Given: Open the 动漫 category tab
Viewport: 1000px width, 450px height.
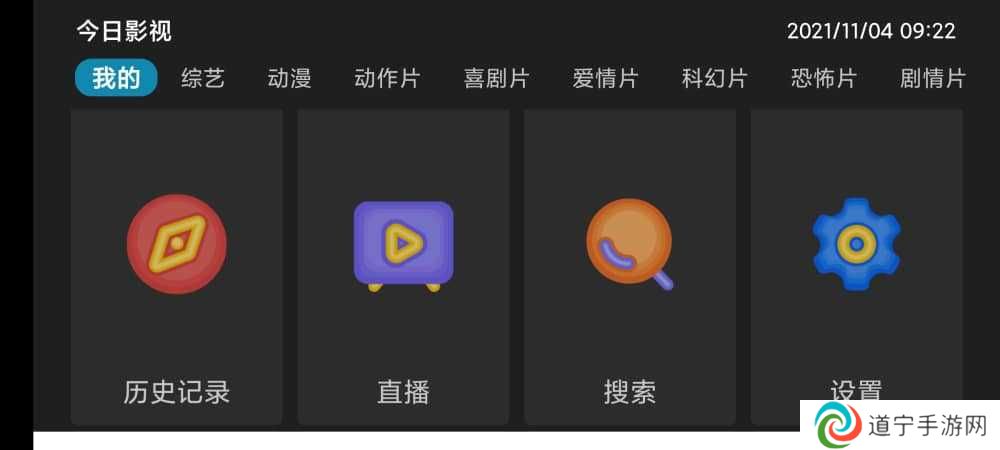Looking at the screenshot, I should [x=290, y=79].
